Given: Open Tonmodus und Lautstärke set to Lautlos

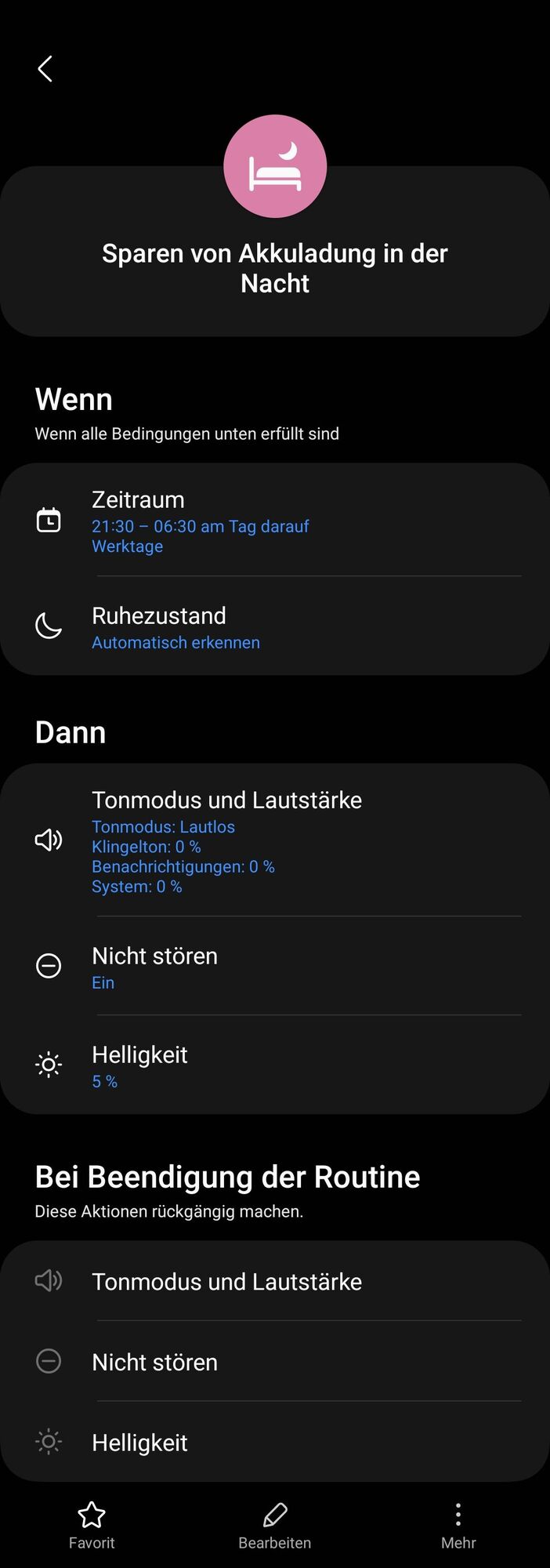Looking at the screenshot, I should 274,841.
